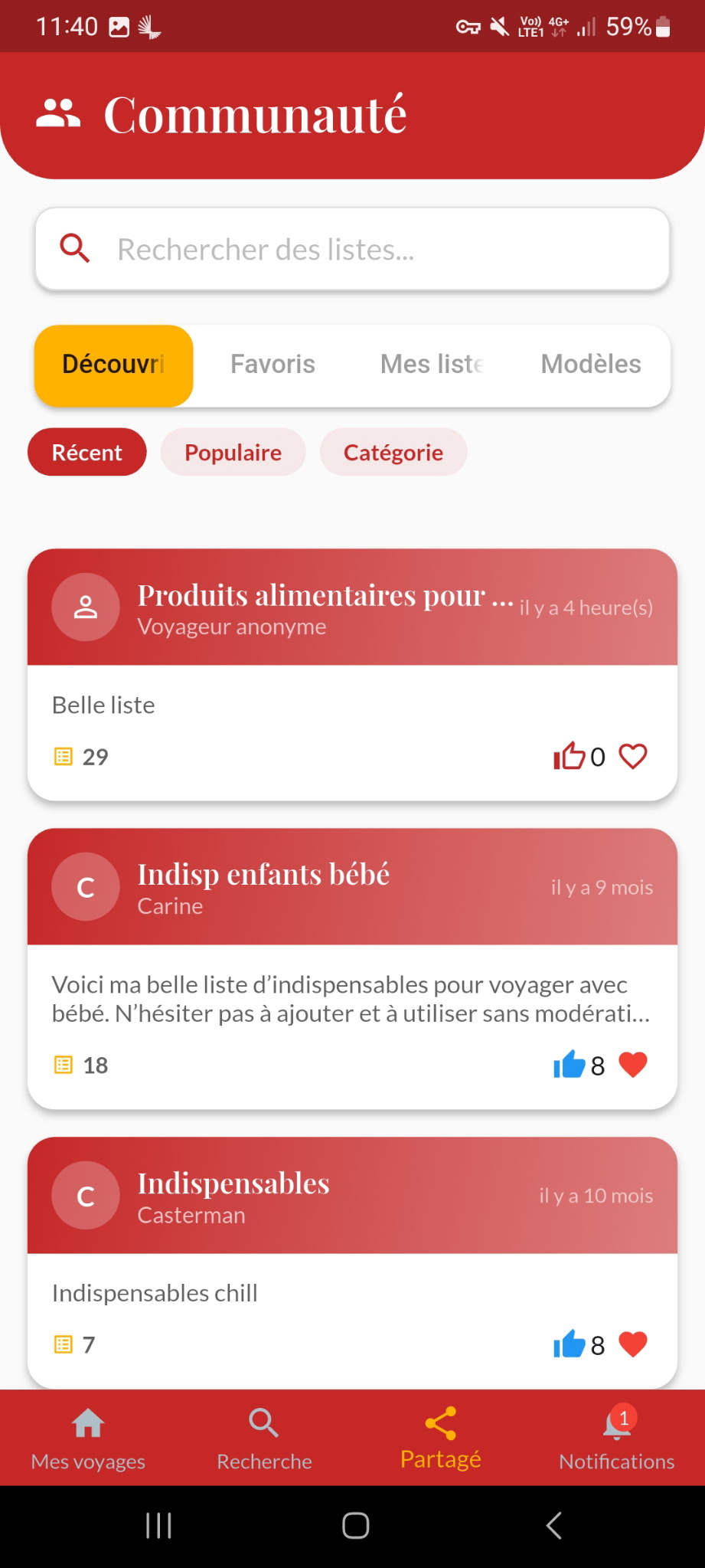This screenshot has width=705, height=1568.
Task: Unfavorite the Indisp enfants bébé list heart
Action: click(633, 1064)
